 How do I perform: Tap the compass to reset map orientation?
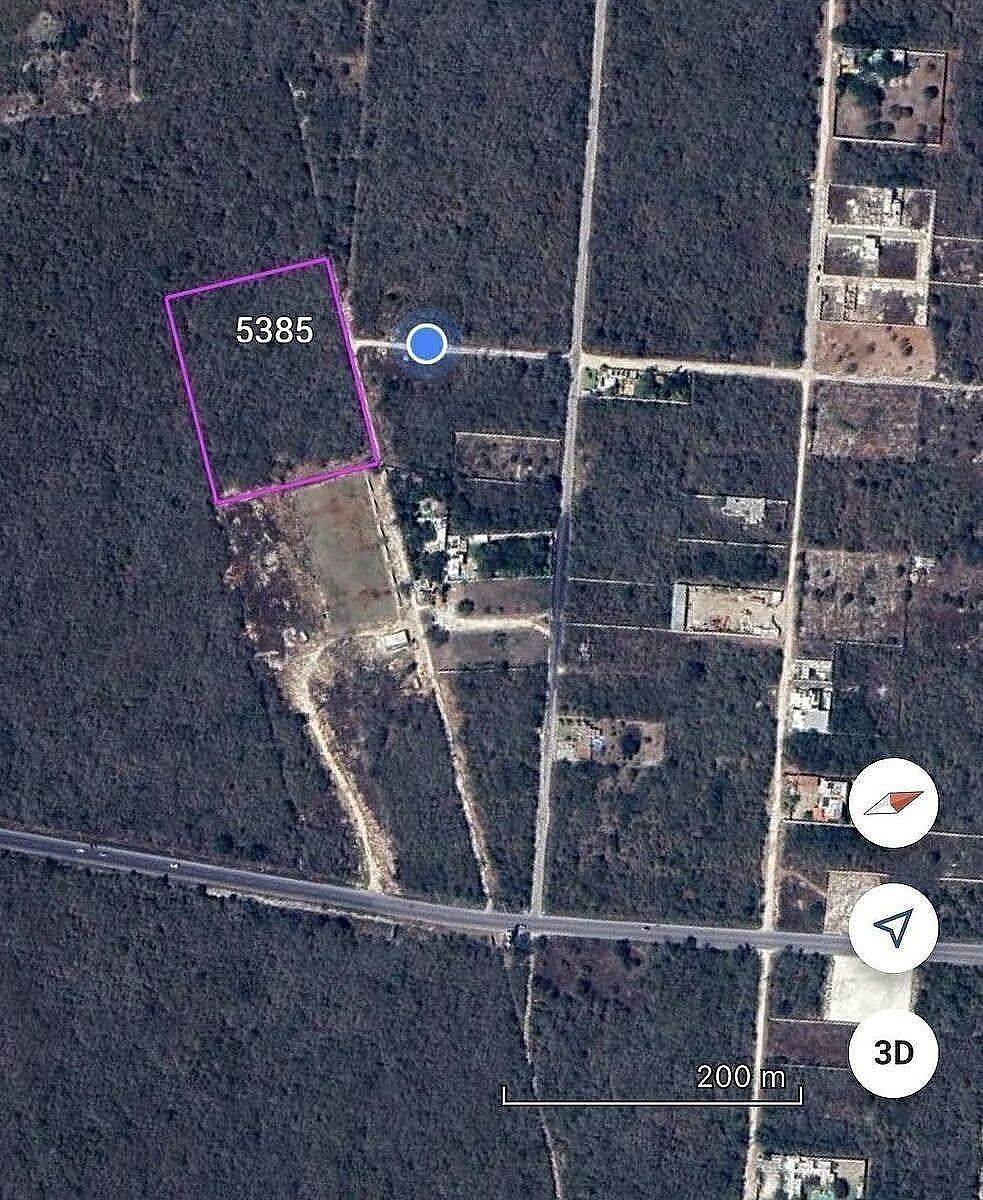(x=893, y=802)
